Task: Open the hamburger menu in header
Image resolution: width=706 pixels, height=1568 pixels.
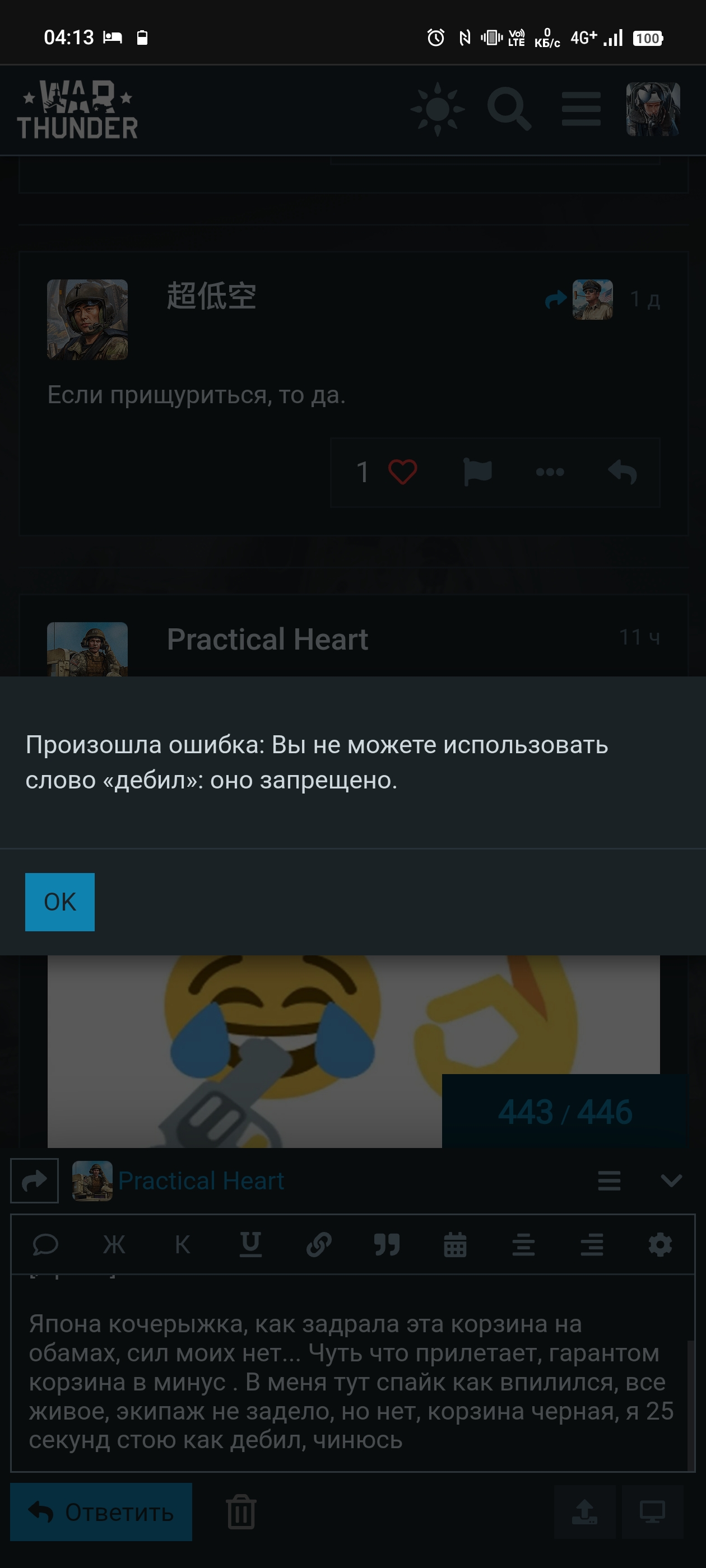Action: 580,109
